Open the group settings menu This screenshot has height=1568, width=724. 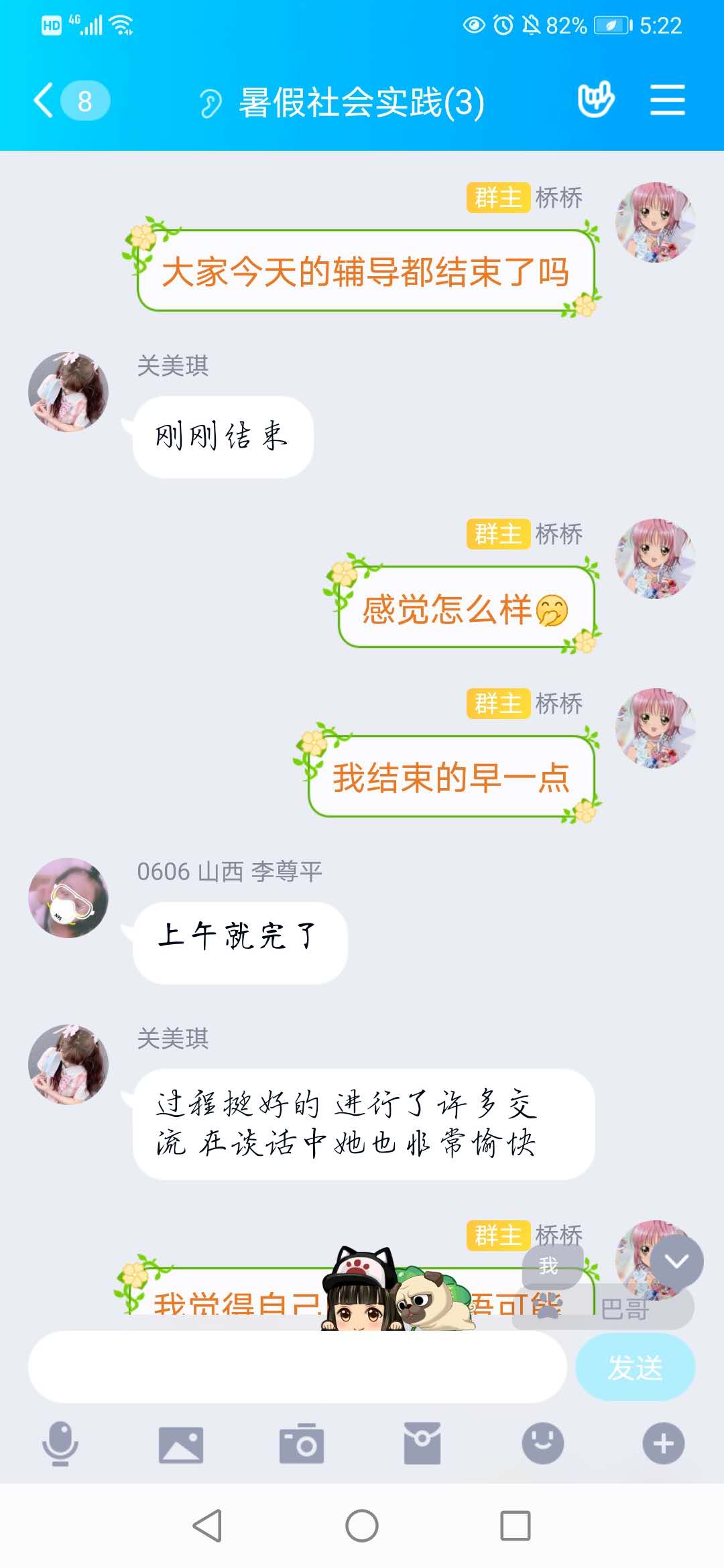[x=667, y=100]
